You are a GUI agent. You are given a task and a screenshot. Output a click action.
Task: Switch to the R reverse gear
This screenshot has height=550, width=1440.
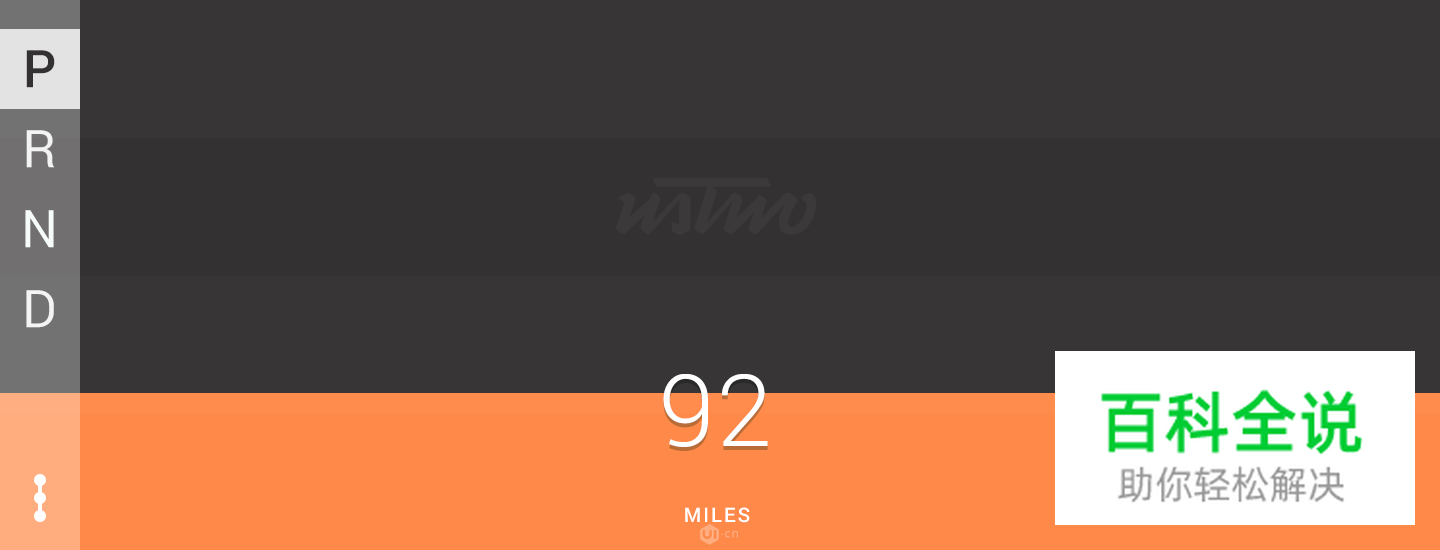39,150
